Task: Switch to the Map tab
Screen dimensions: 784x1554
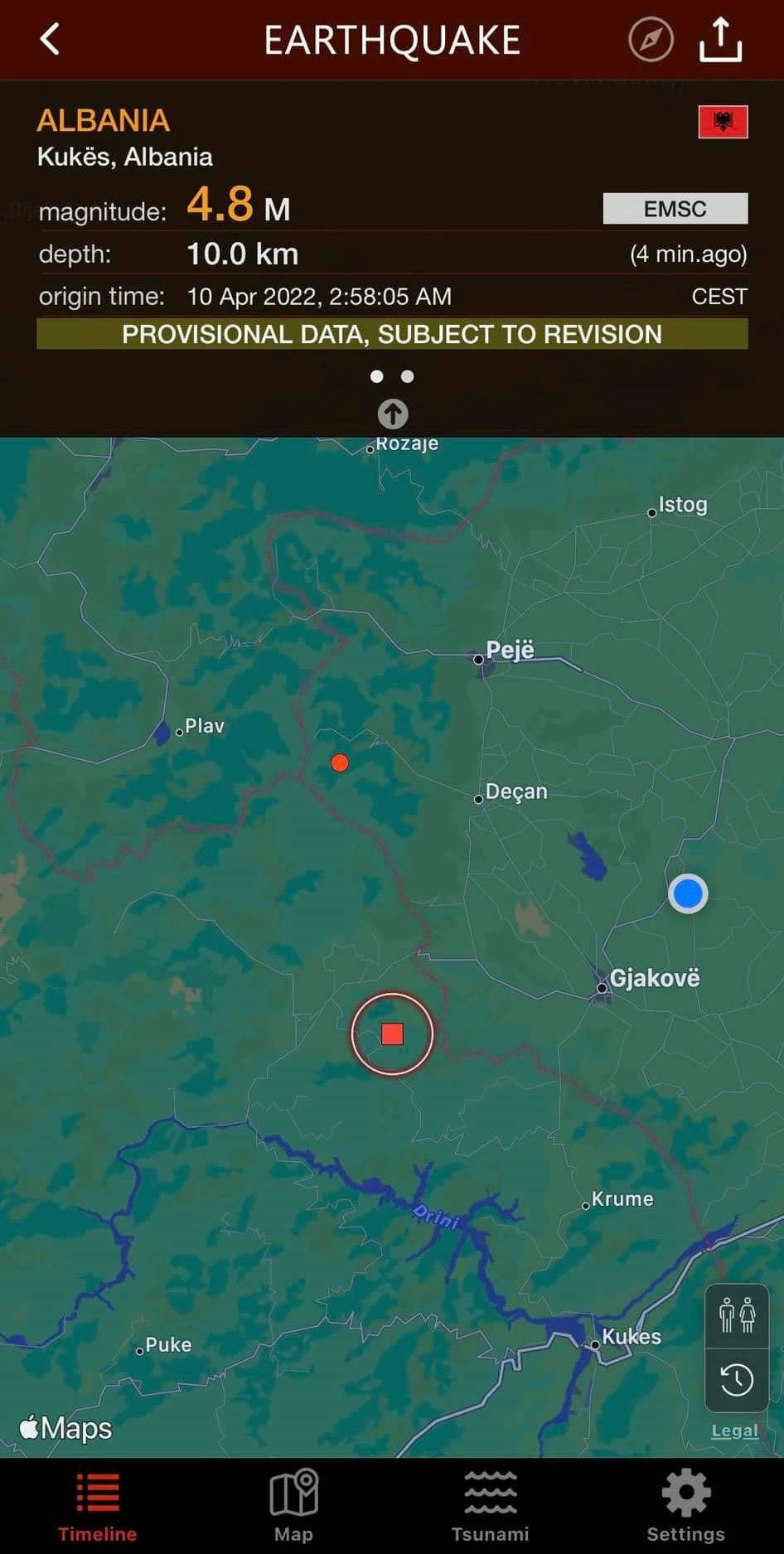Action: pos(293,1507)
